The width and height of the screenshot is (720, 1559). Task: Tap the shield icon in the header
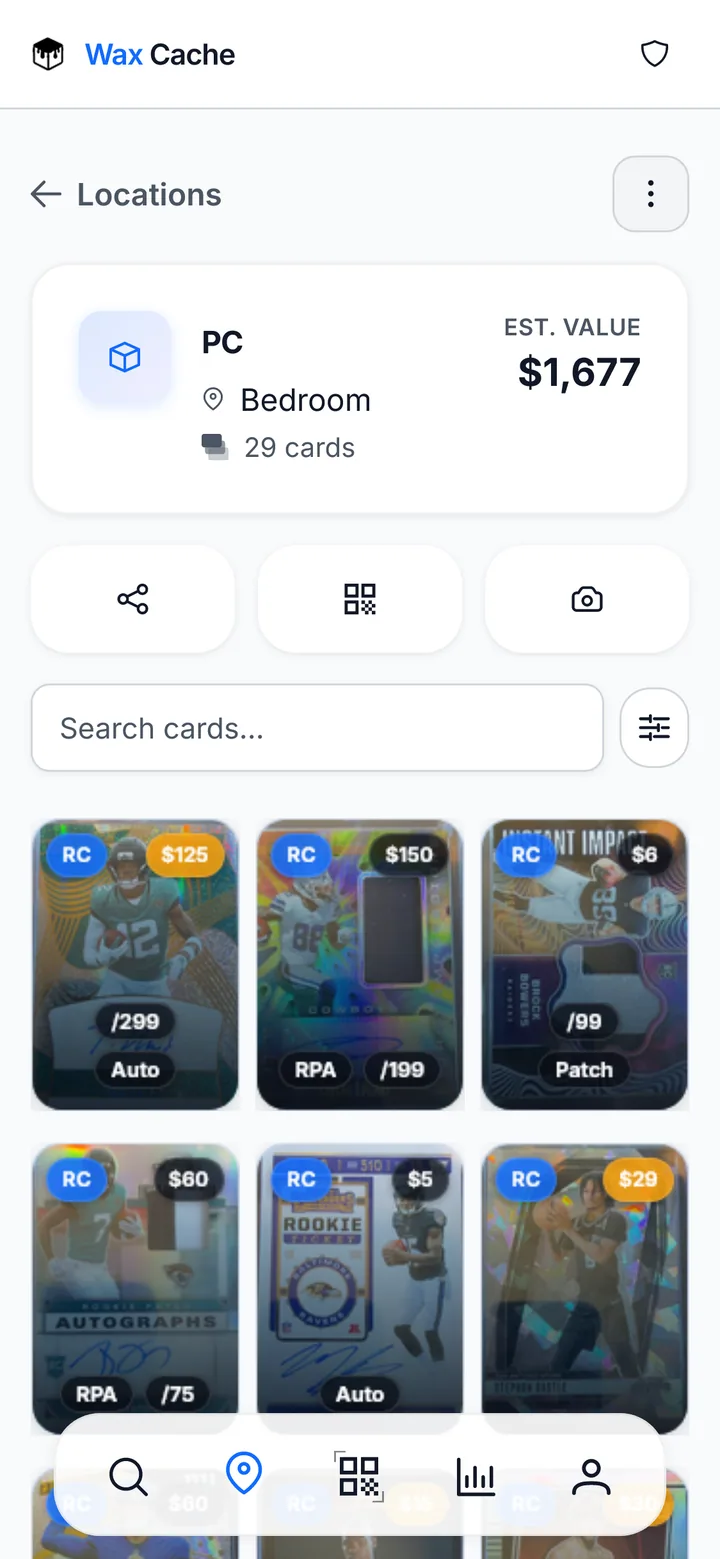[654, 54]
